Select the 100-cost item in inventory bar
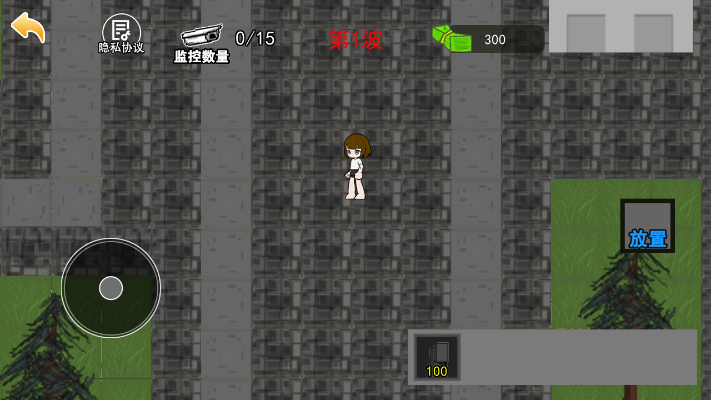The width and height of the screenshot is (711, 400). coord(437,357)
